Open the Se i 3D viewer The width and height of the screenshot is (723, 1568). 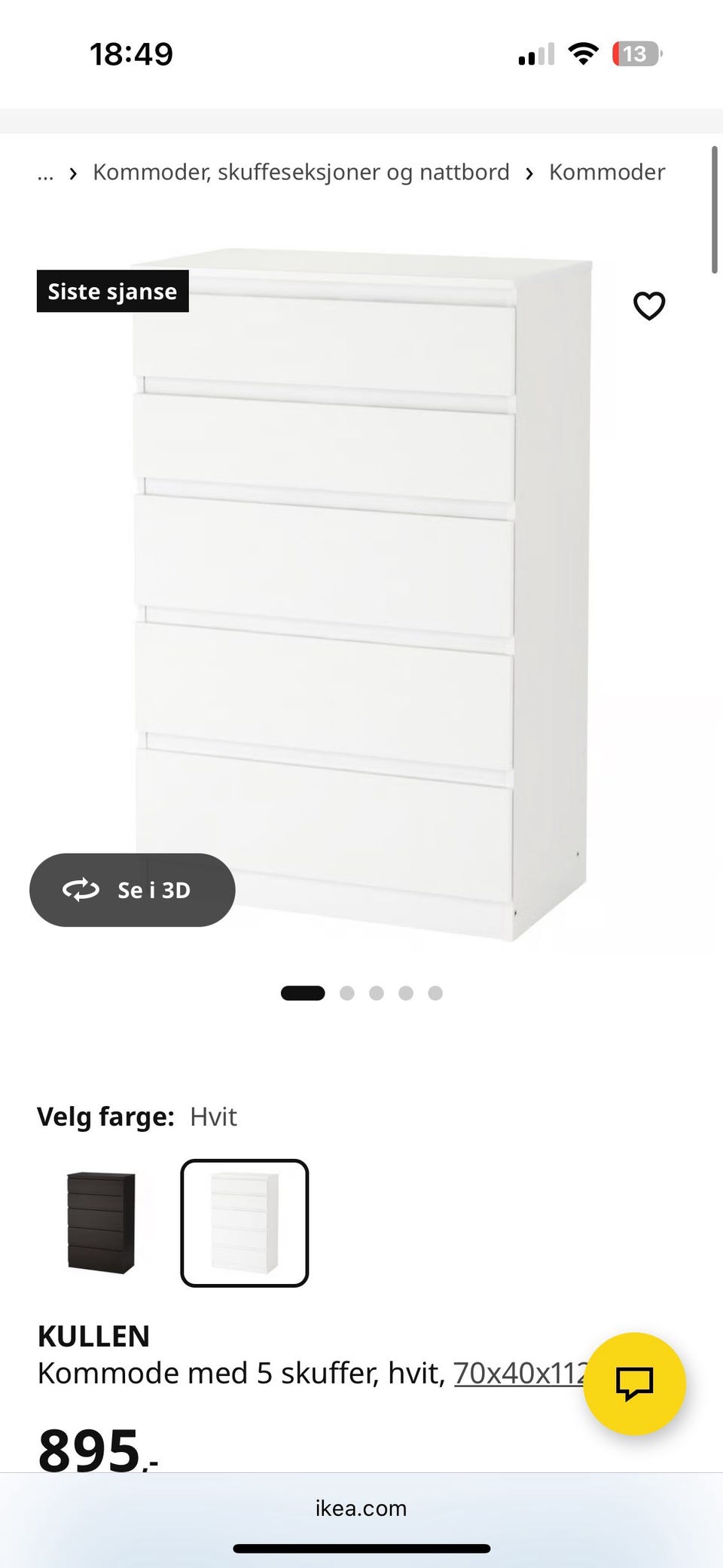pyautogui.click(x=133, y=890)
